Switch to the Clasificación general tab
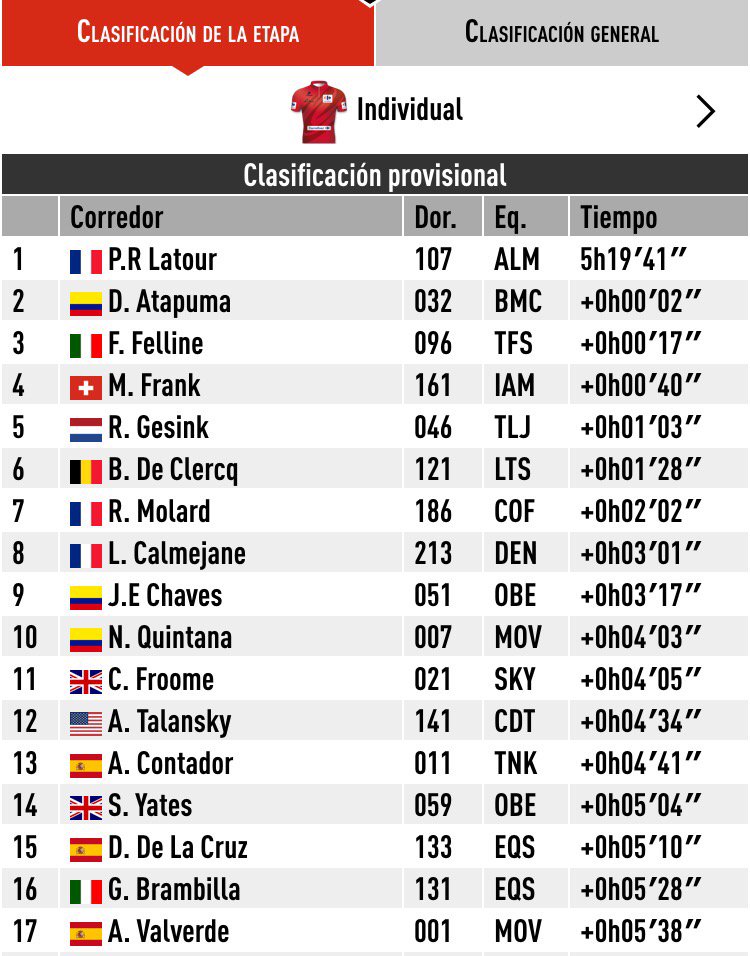750x956 pixels. pyautogui.click(x=562, y=32)
